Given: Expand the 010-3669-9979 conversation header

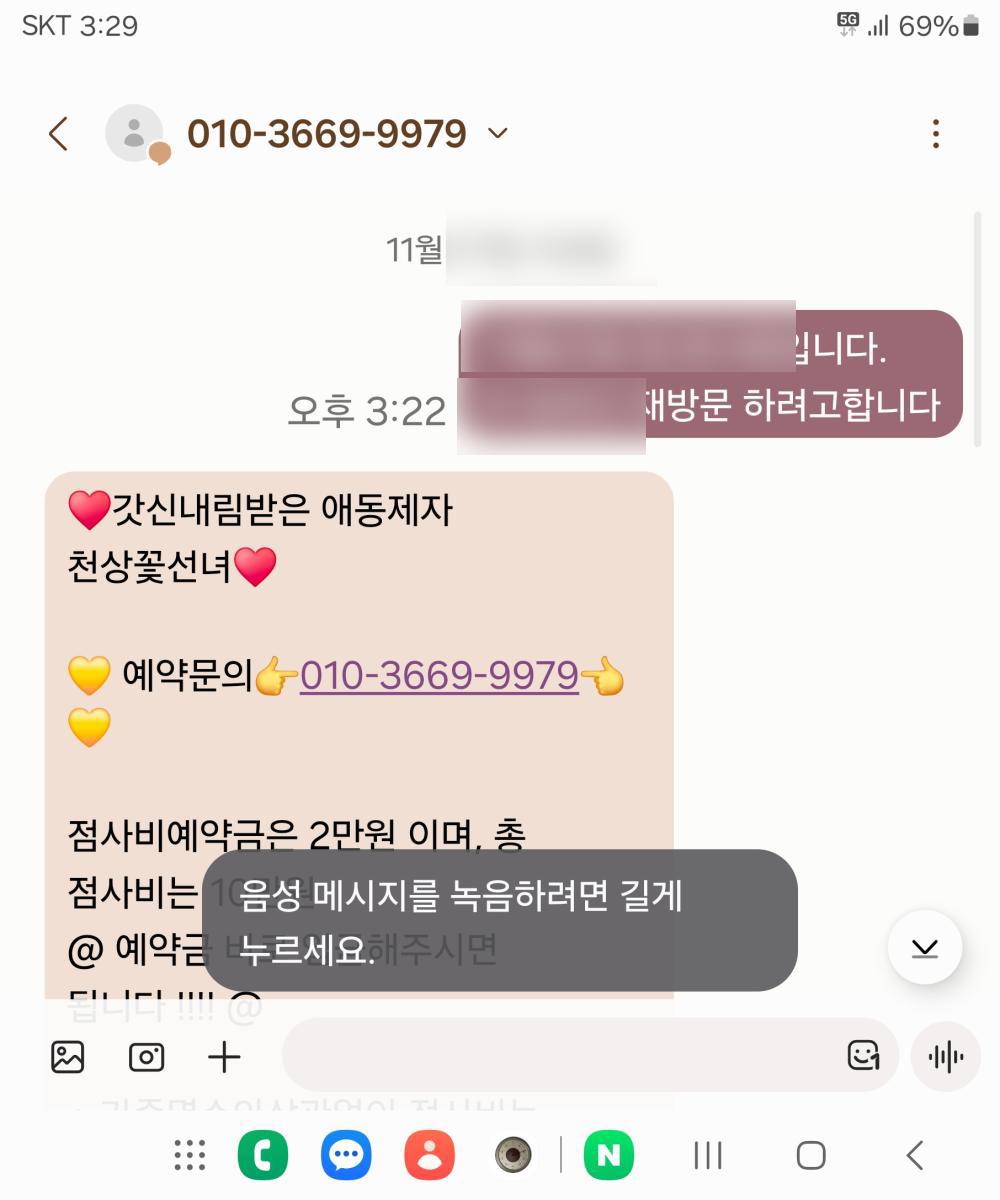Looking at the screenshot, I should pos(497,134).
